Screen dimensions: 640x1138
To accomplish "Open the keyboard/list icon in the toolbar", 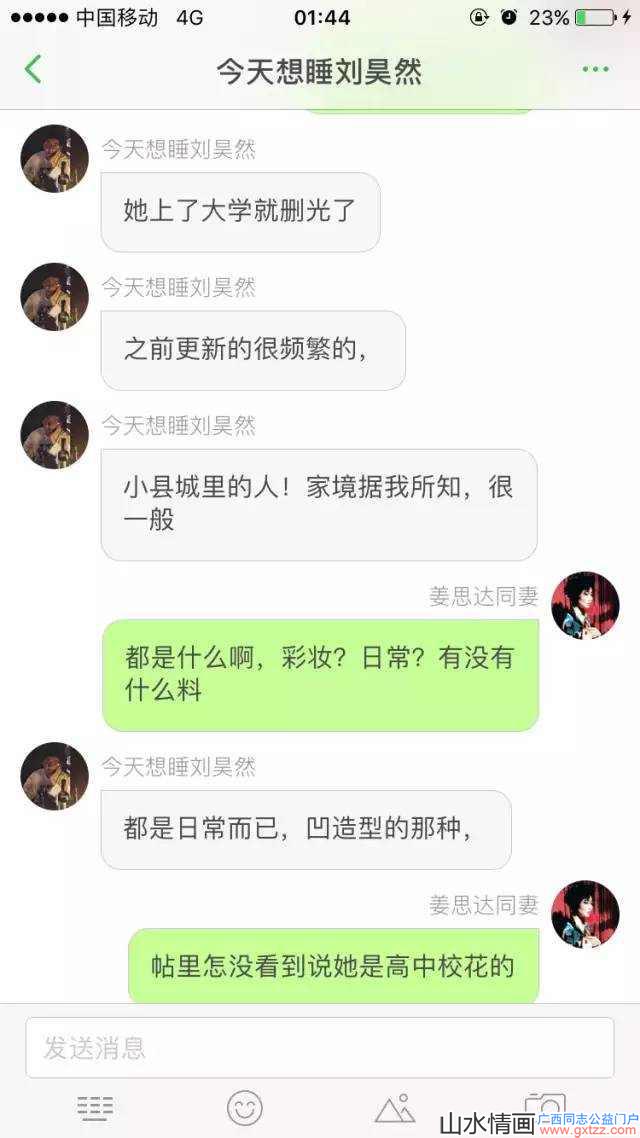I will (x=95, y=1108).
